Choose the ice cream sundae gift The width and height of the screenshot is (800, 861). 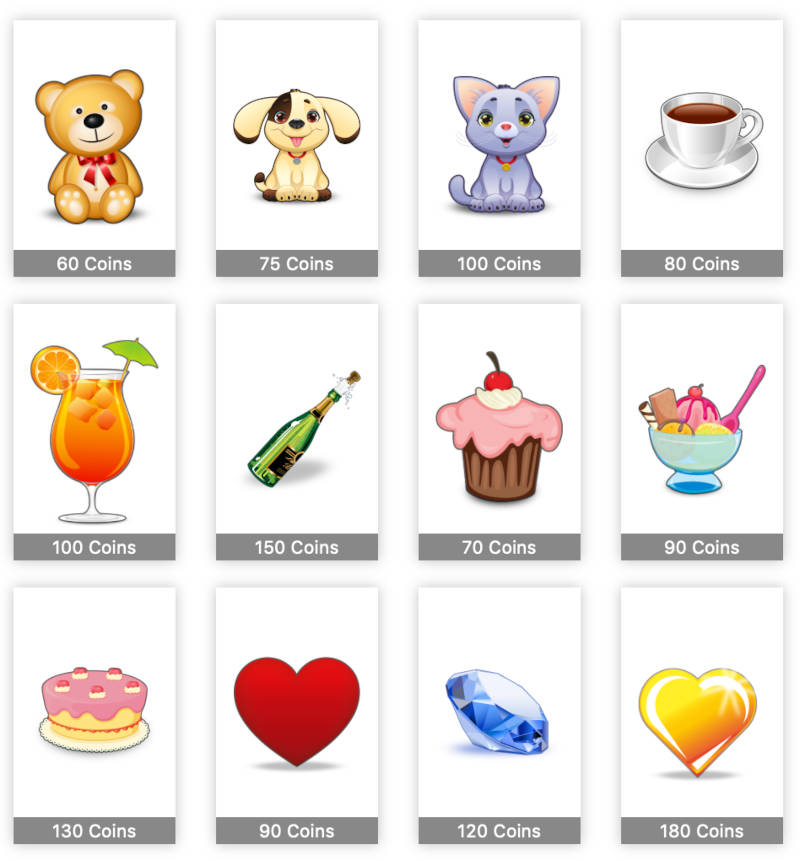coord(702,430)
